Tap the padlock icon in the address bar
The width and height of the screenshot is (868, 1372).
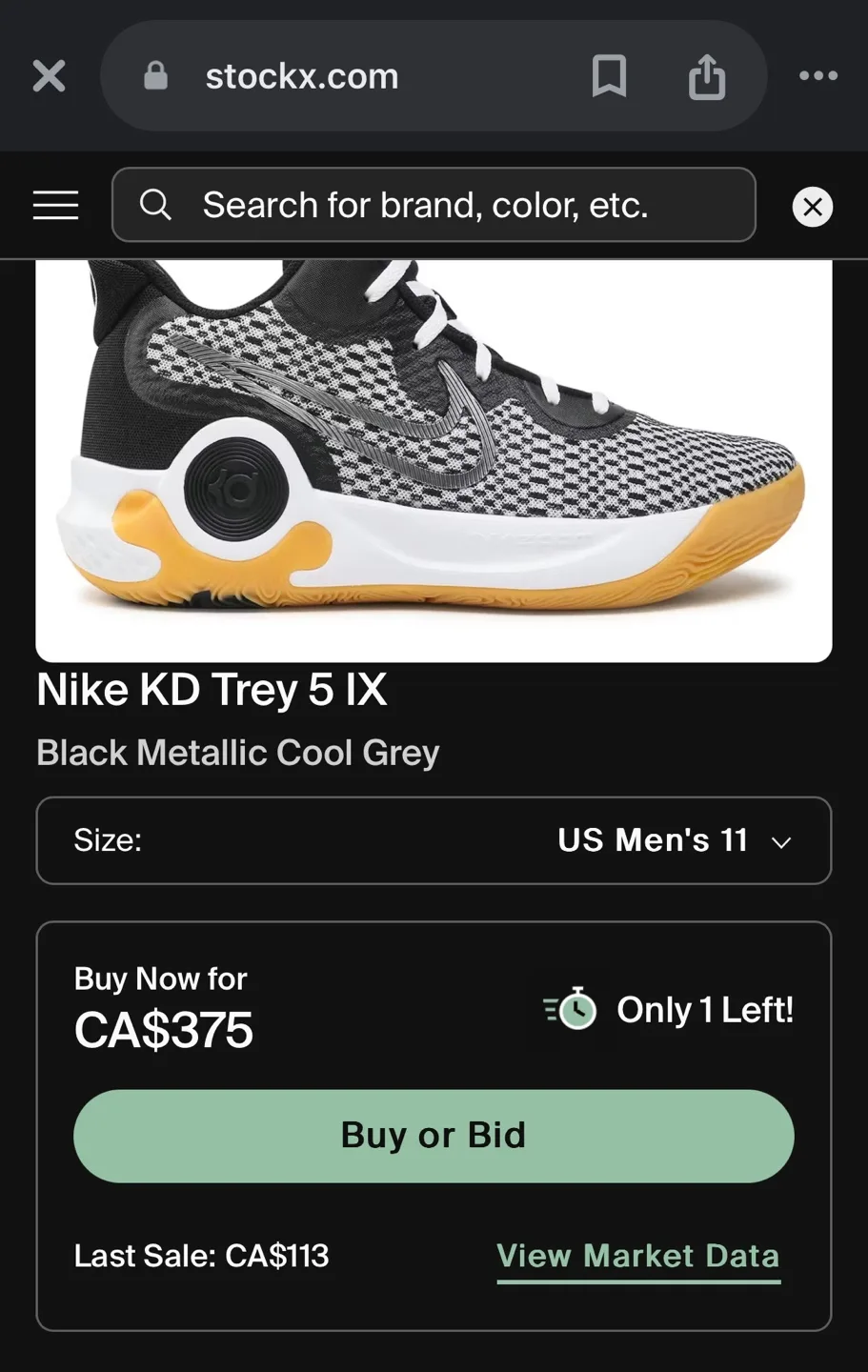154,76
